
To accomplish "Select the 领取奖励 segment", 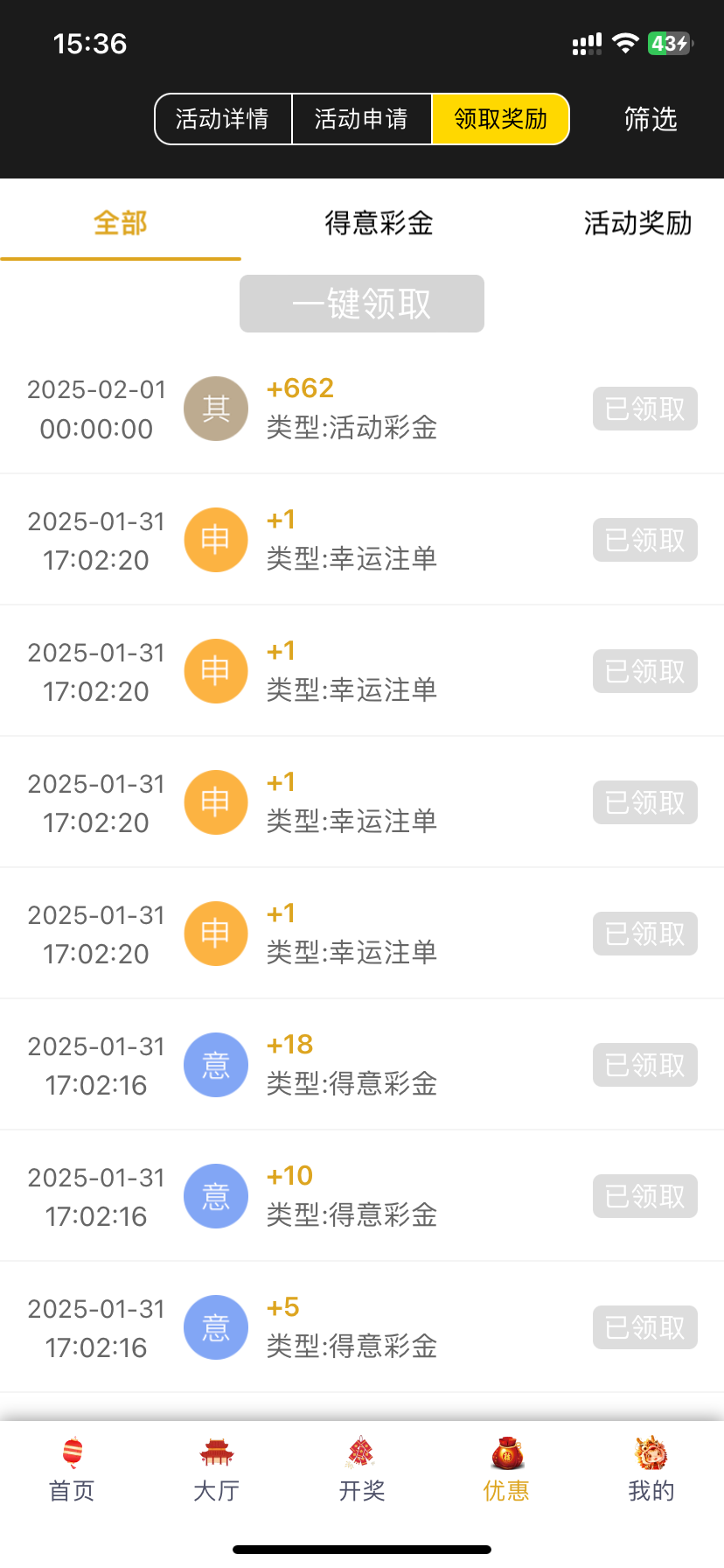I will [500, 119].
